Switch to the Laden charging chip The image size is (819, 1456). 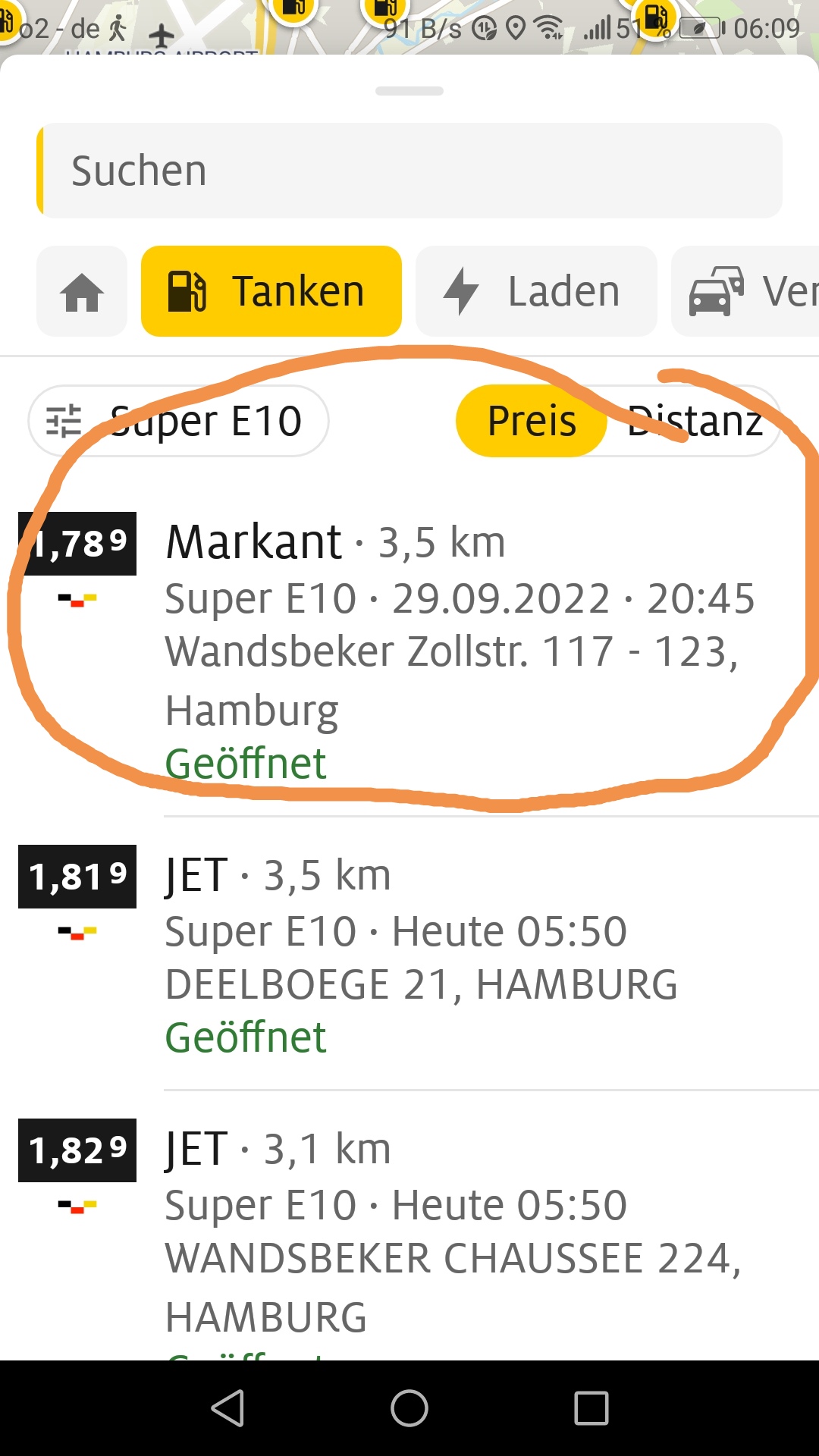pos(536,291)
